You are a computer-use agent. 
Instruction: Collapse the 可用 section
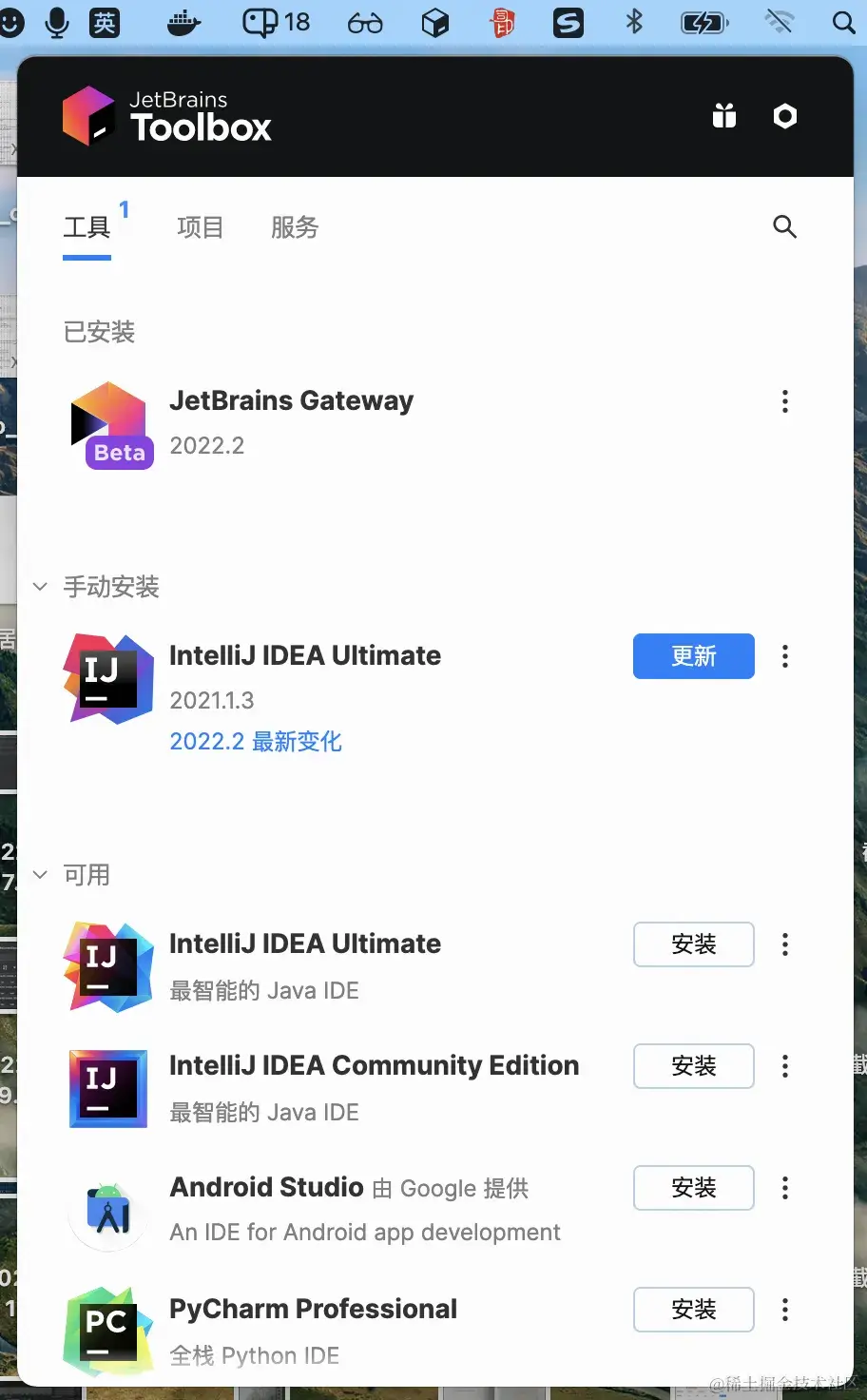(x=40, y=875)
